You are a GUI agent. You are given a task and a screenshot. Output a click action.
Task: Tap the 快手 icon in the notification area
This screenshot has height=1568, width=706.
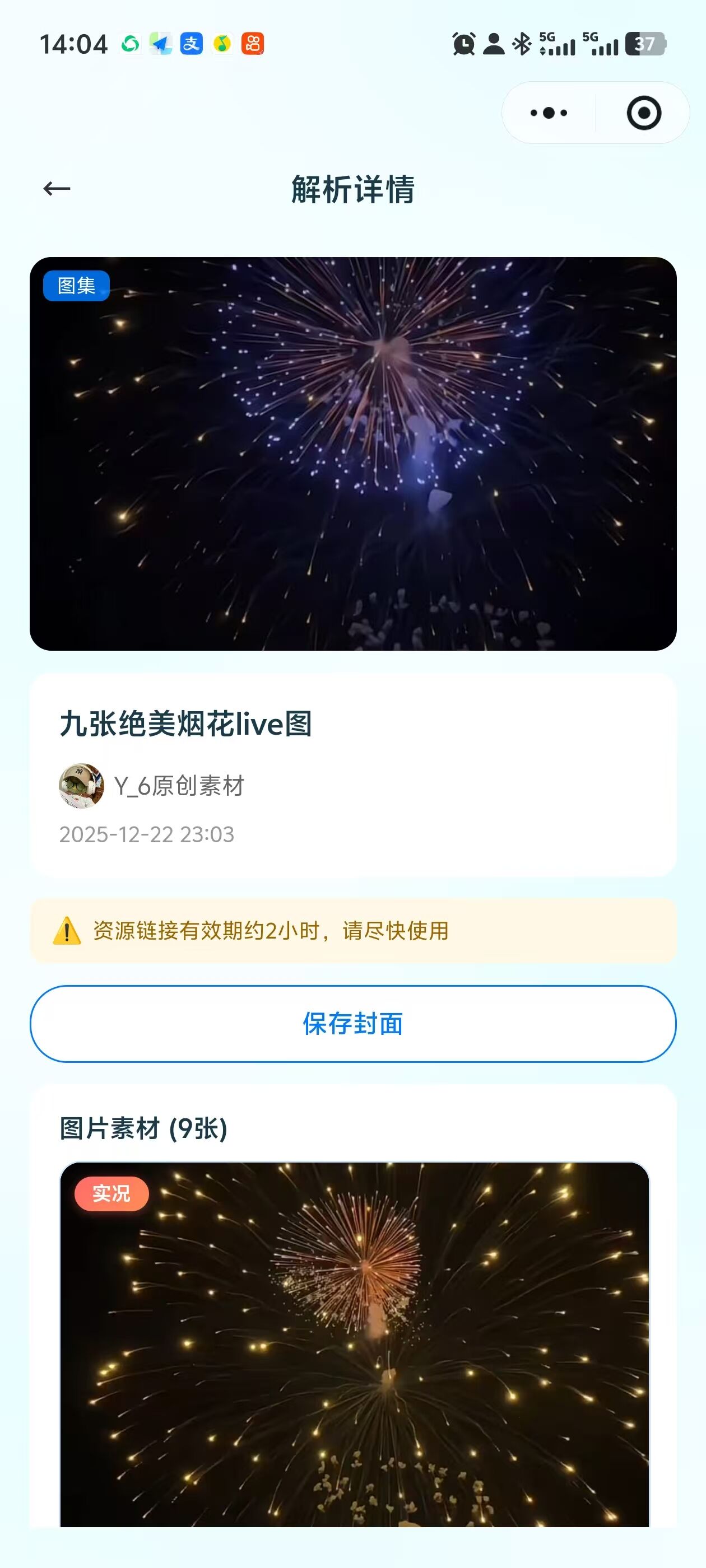254,43
